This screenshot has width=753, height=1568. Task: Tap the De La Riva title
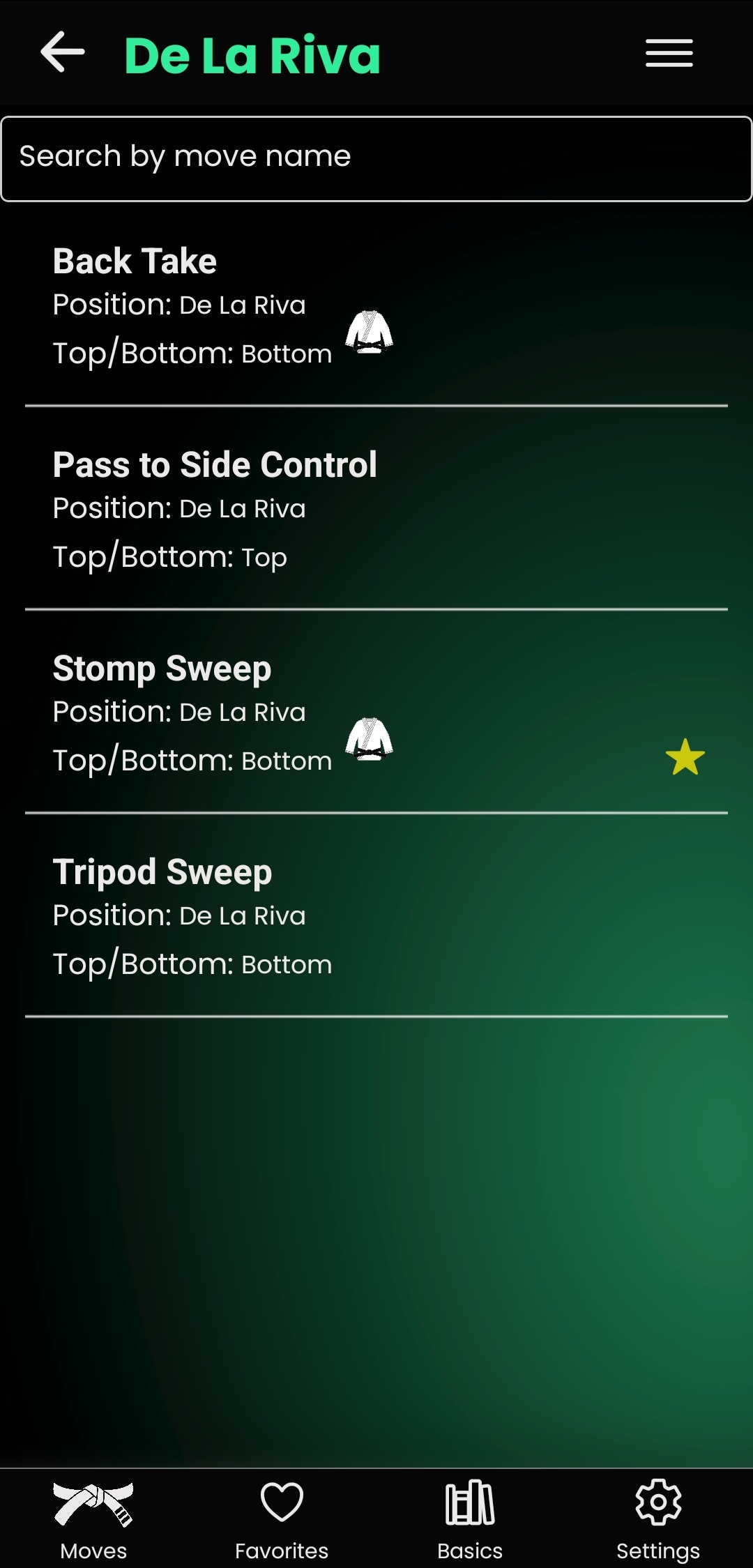251,54
